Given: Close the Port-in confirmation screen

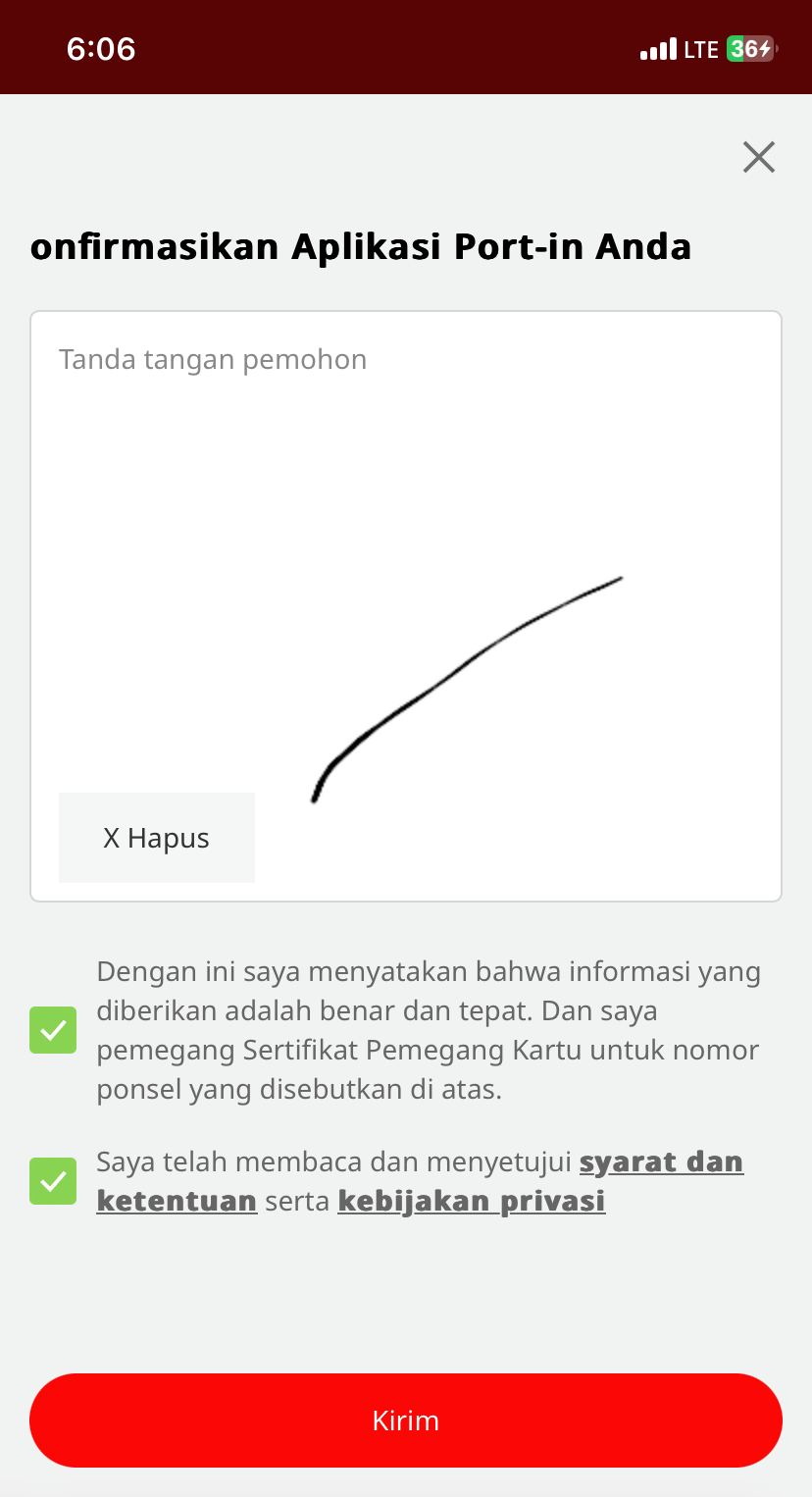Looking at the screenshot, I should coord(758,157).
